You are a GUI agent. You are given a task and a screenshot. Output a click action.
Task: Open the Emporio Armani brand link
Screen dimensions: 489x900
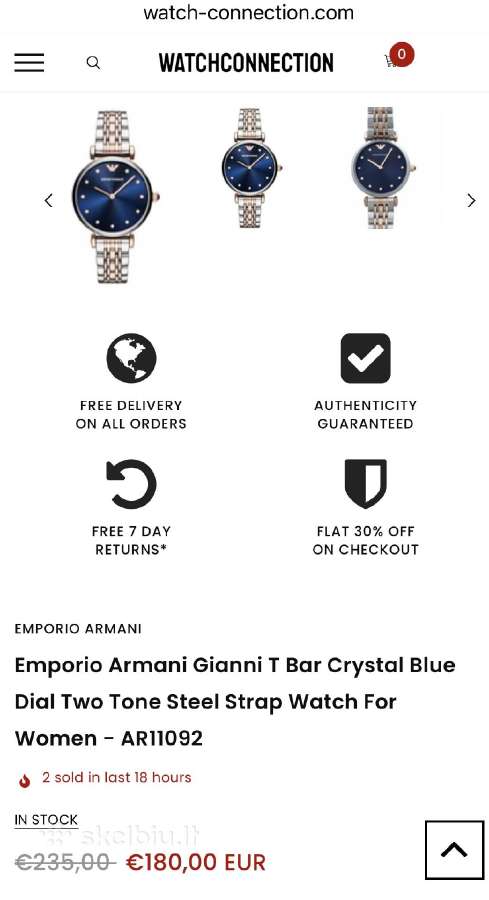(x=78, y=629)
